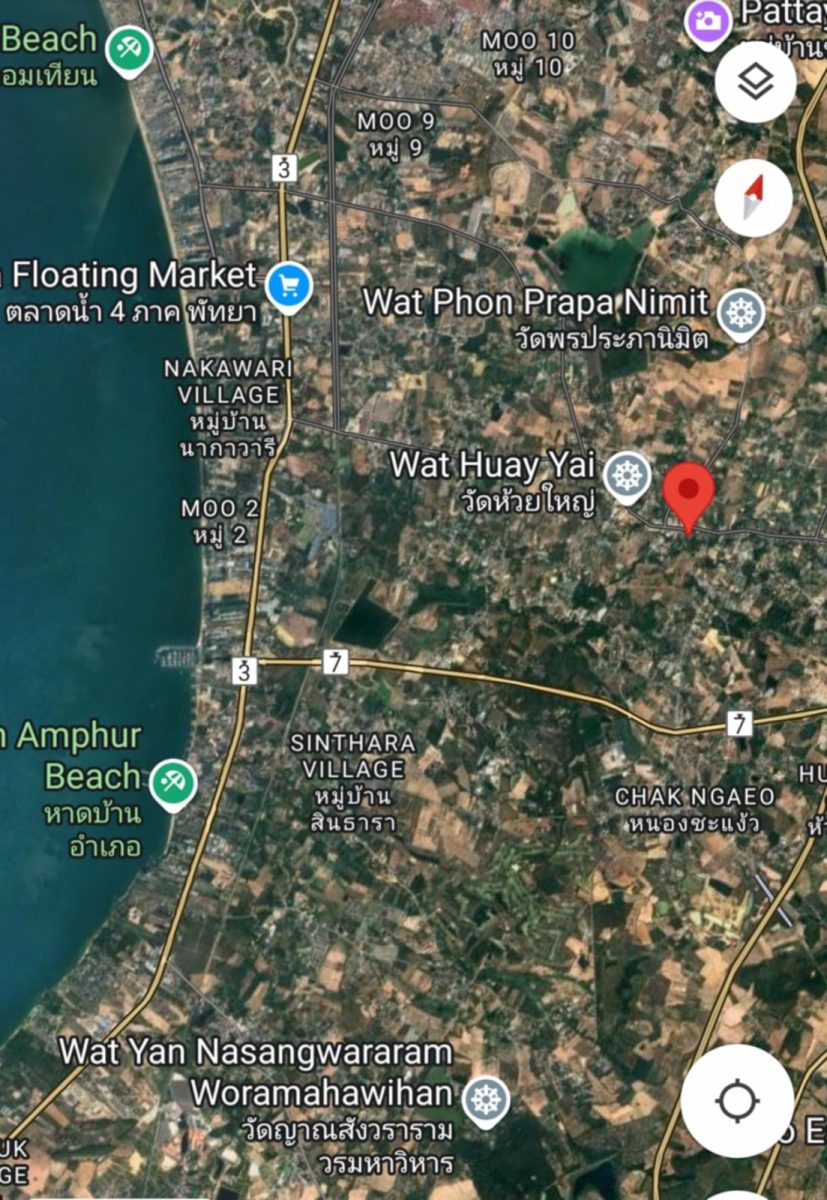The height and width of the screenshot is (1200, 827).
Task: Center map on my current location
Action: pyautogui.click(x=738, y=1101)
